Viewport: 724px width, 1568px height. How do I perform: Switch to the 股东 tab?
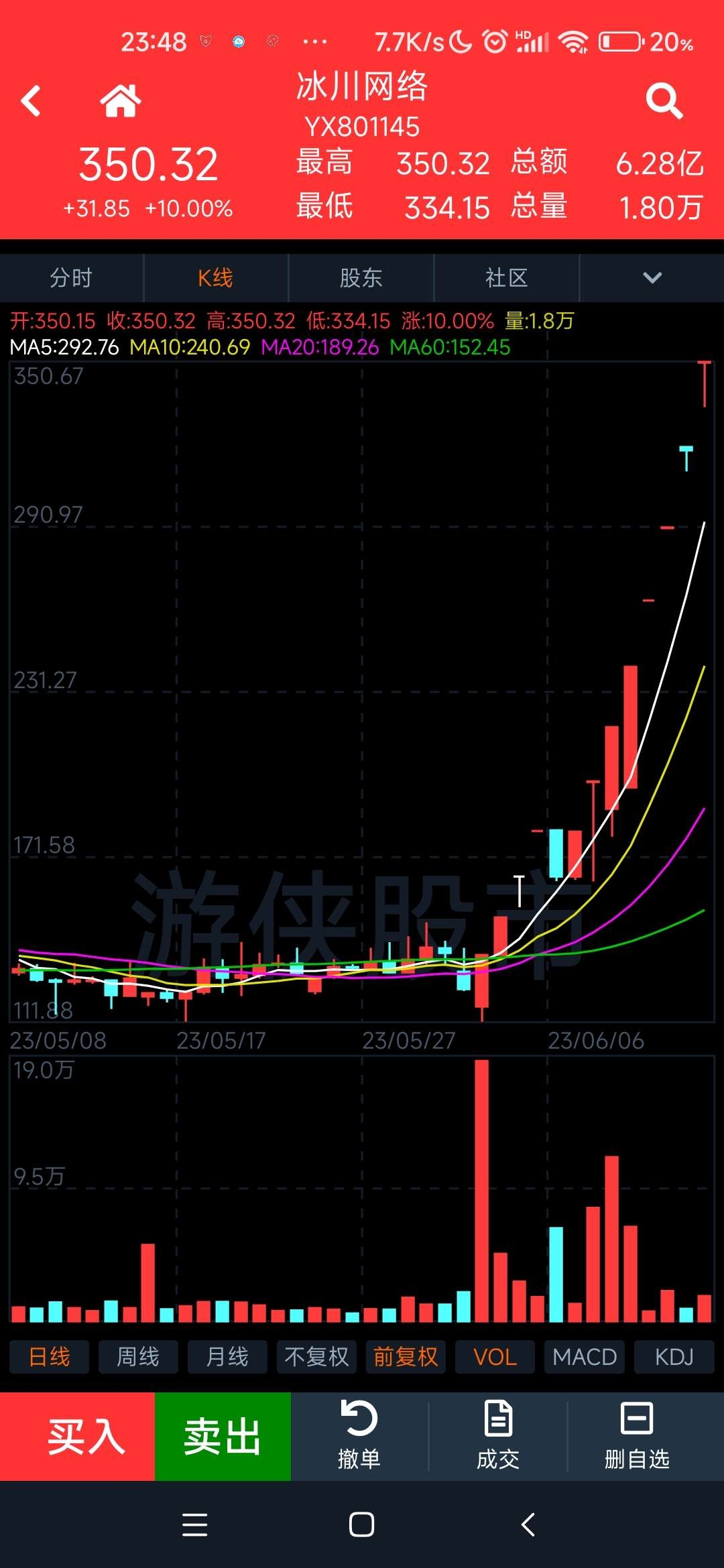[x=361, y=277]
